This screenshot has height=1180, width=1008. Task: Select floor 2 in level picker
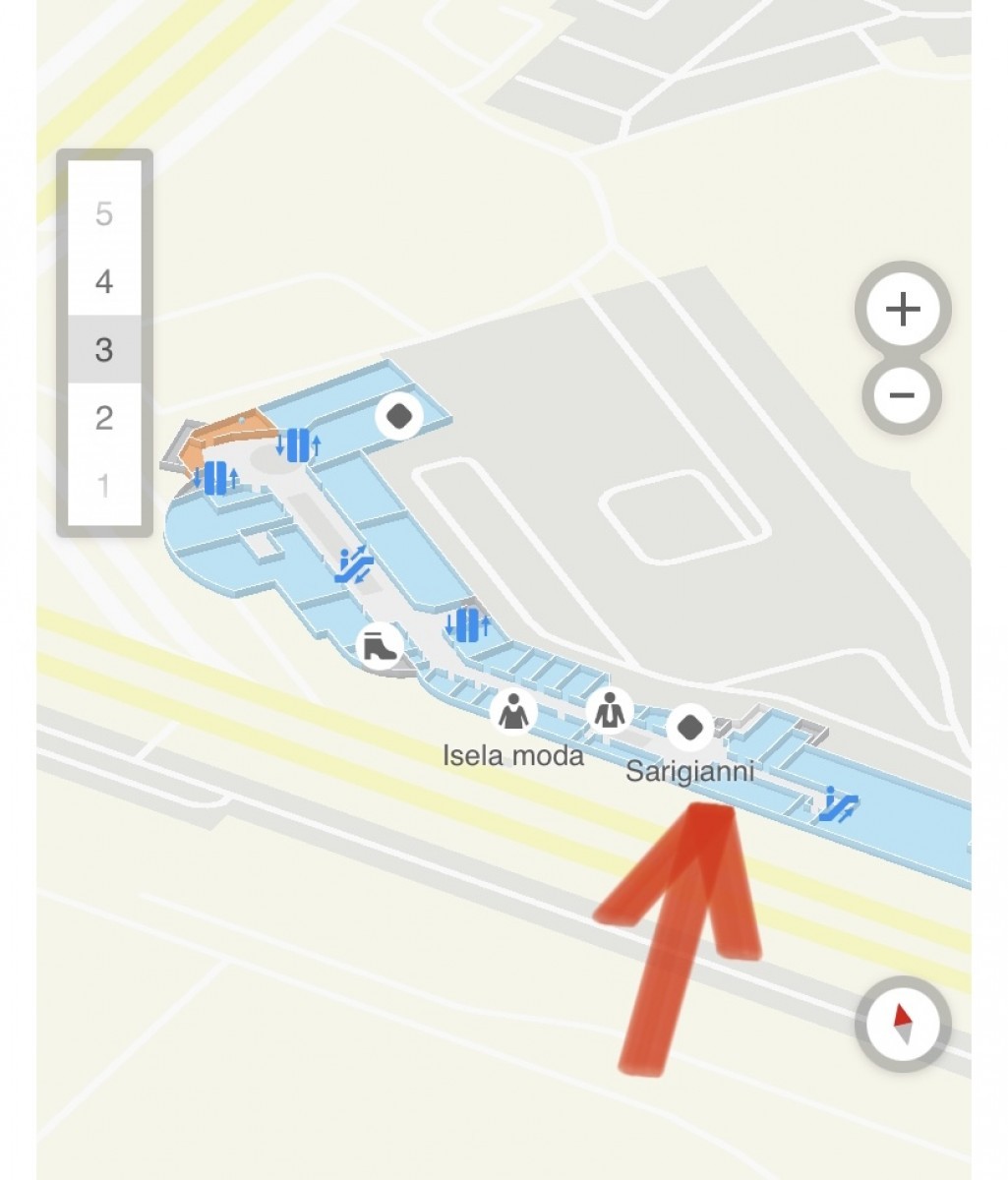[x=104, y=418]
